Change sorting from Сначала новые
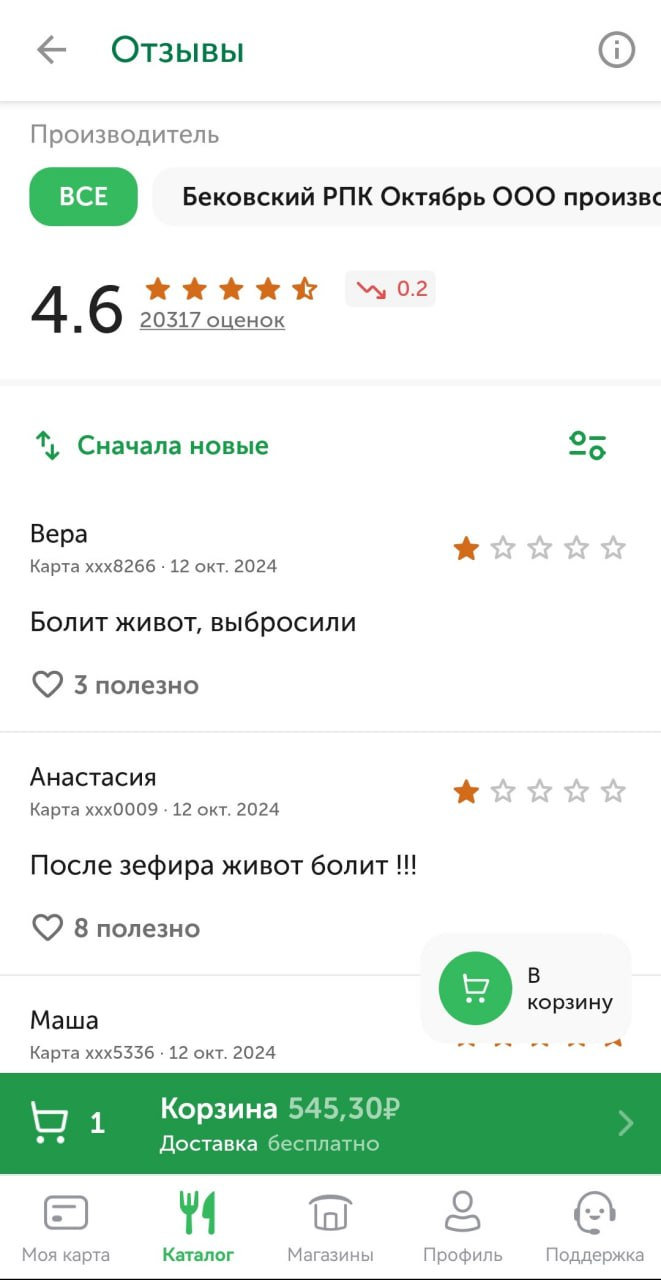This screenshot has width=661, height=1280. (x=152, y=445)
